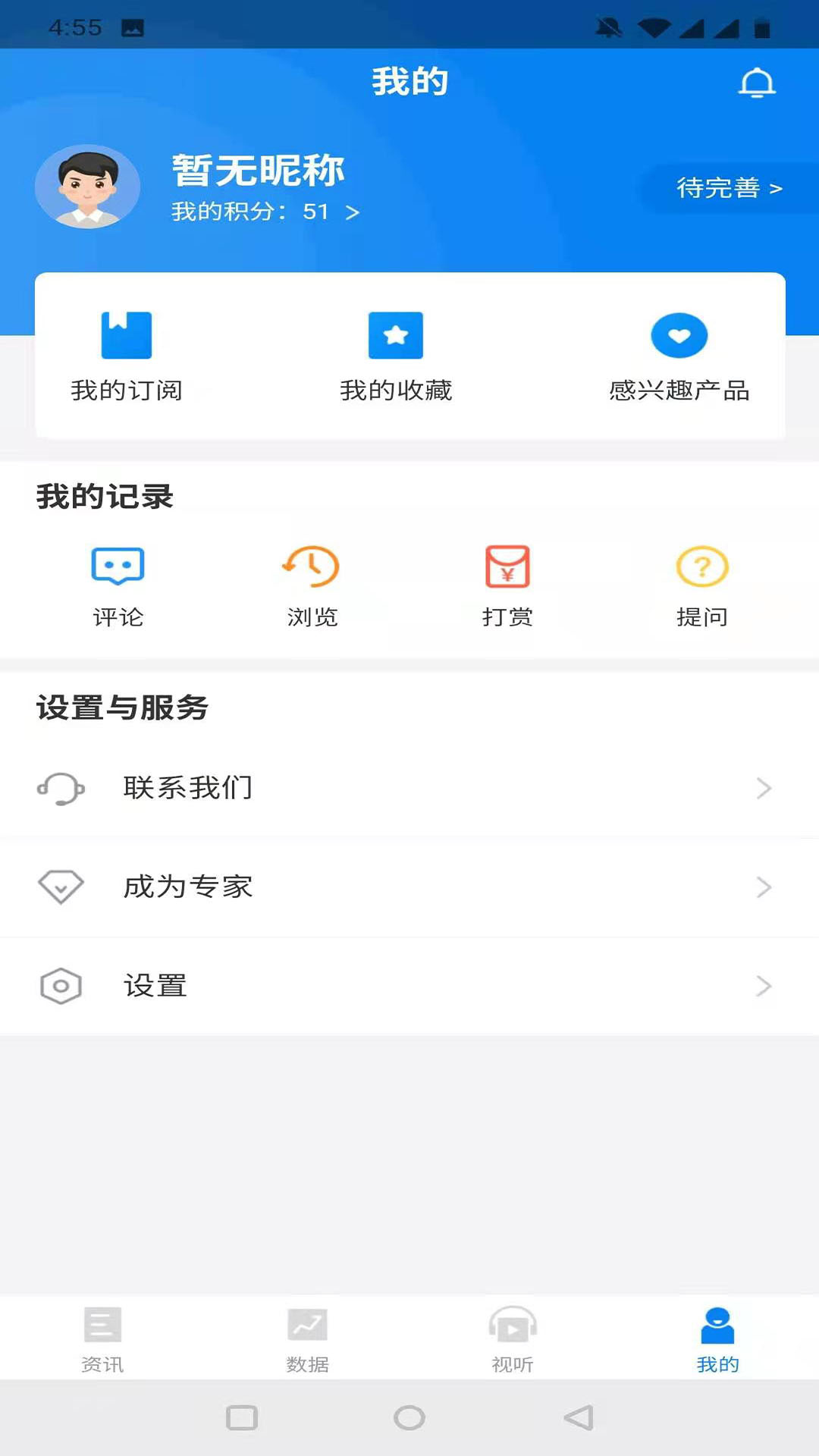819x1456 pixels.
Task: Open the 成为专家 become expert row
Action: (409, 887)
